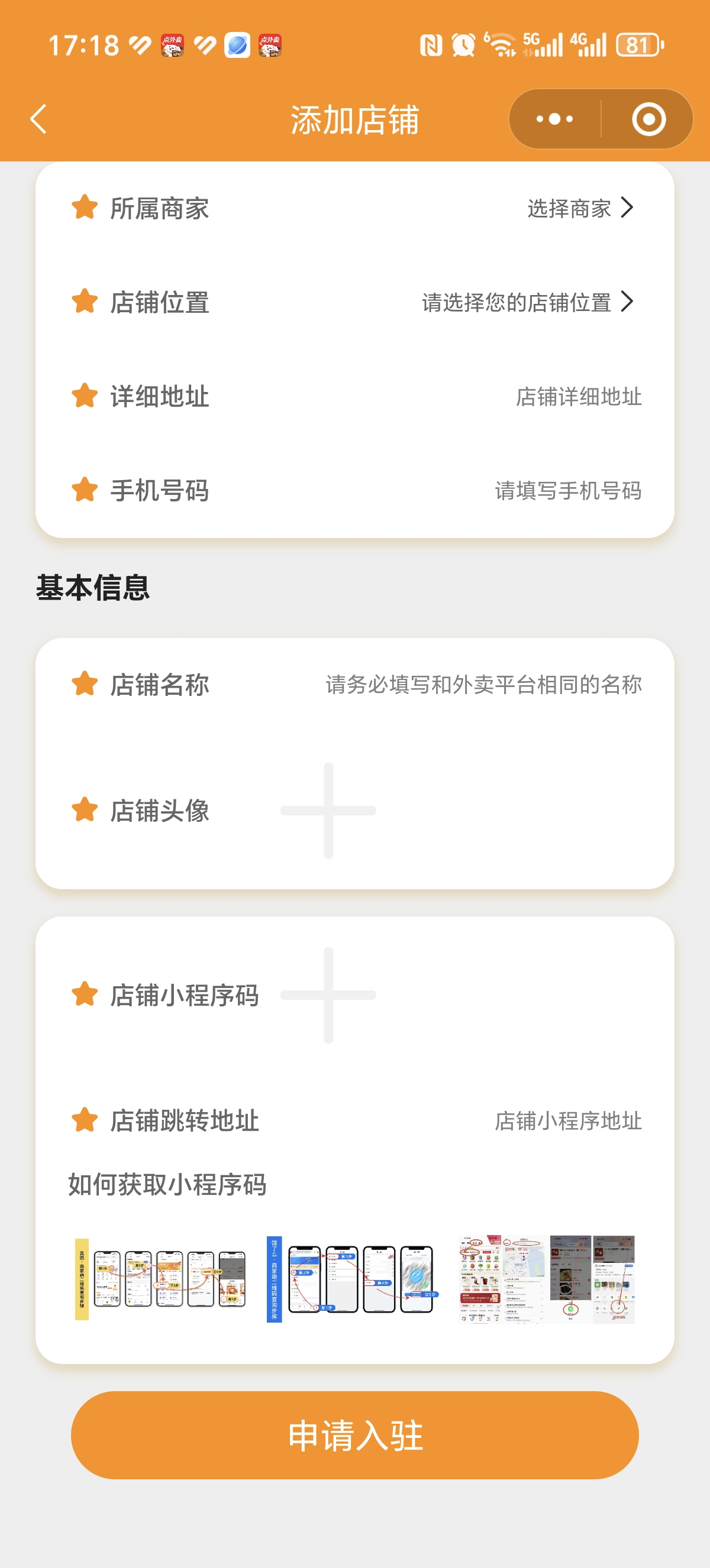Focus the 请填写手机号码 phone field
Viewport: 710px width, 1568px height.
click(567, 491)
